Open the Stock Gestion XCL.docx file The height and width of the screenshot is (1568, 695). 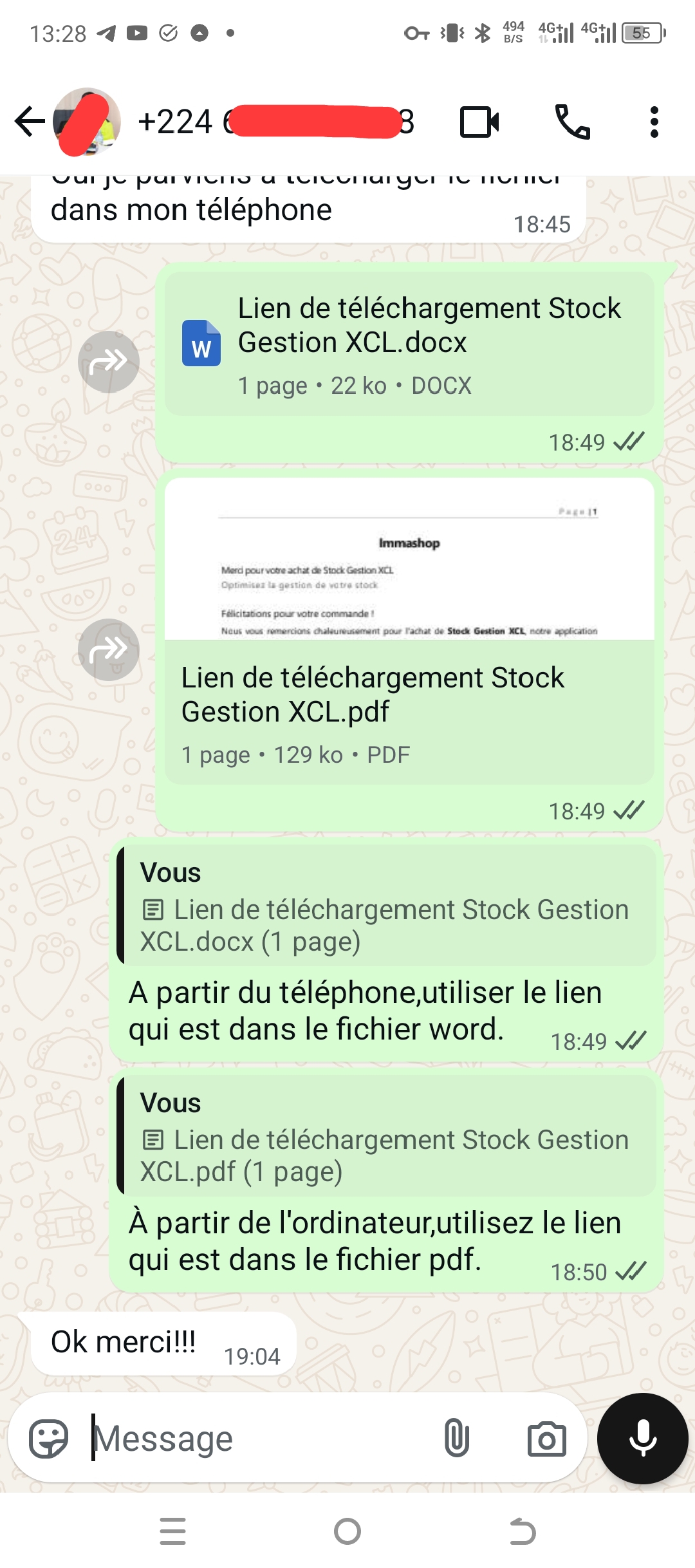(x=409, y=344)
